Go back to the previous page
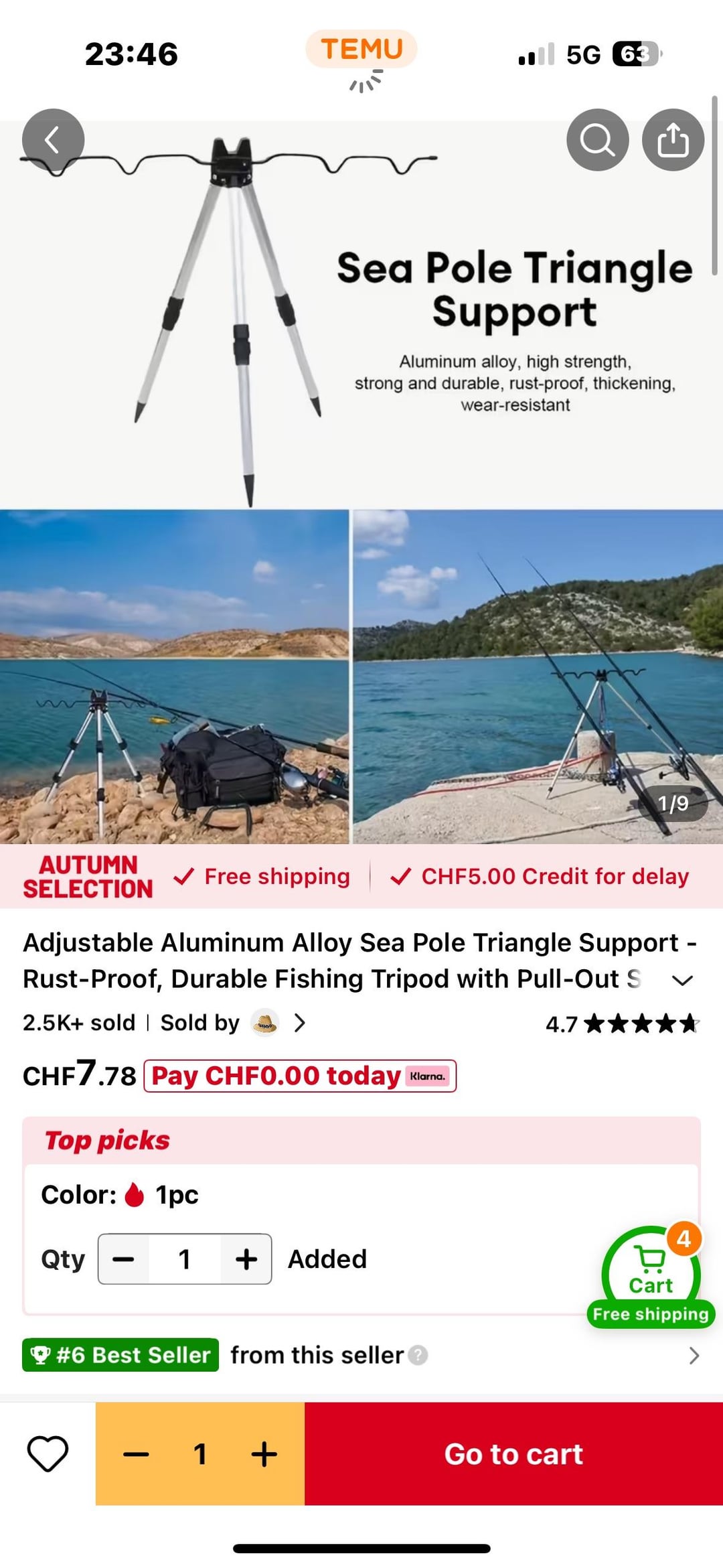Image resolution: width=723 pixels, height=1568 pixels. (53, 140)
